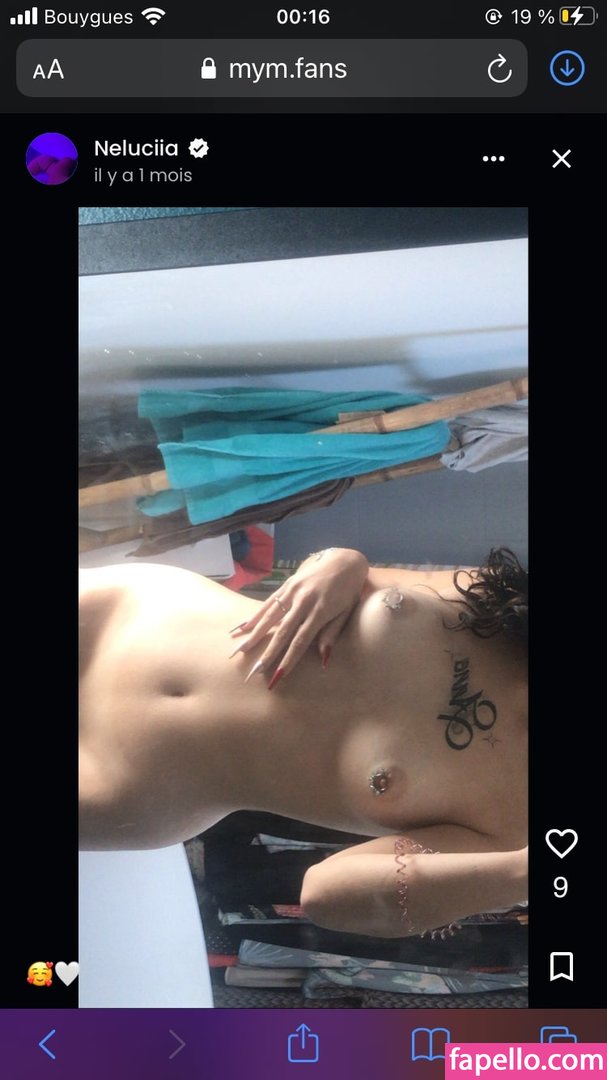Like the post with the heart icon
The height and width of the screenshot is (1080, 607).
[562, 843]
